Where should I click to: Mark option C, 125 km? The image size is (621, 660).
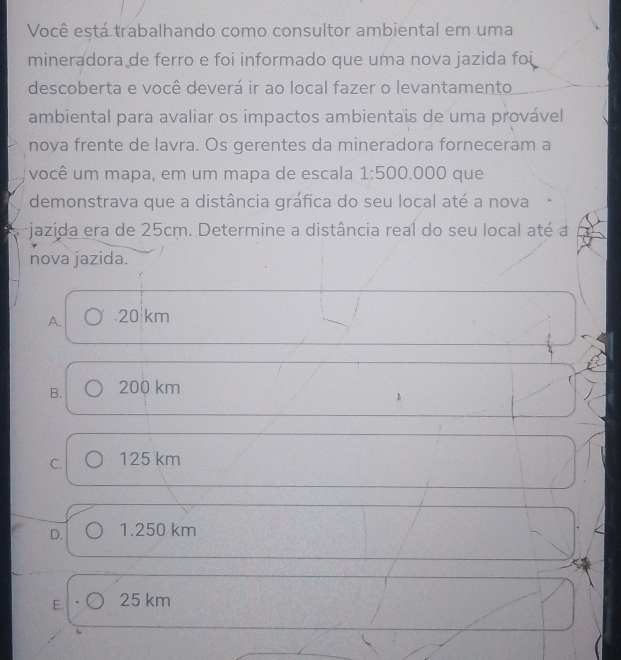[93, 460]
